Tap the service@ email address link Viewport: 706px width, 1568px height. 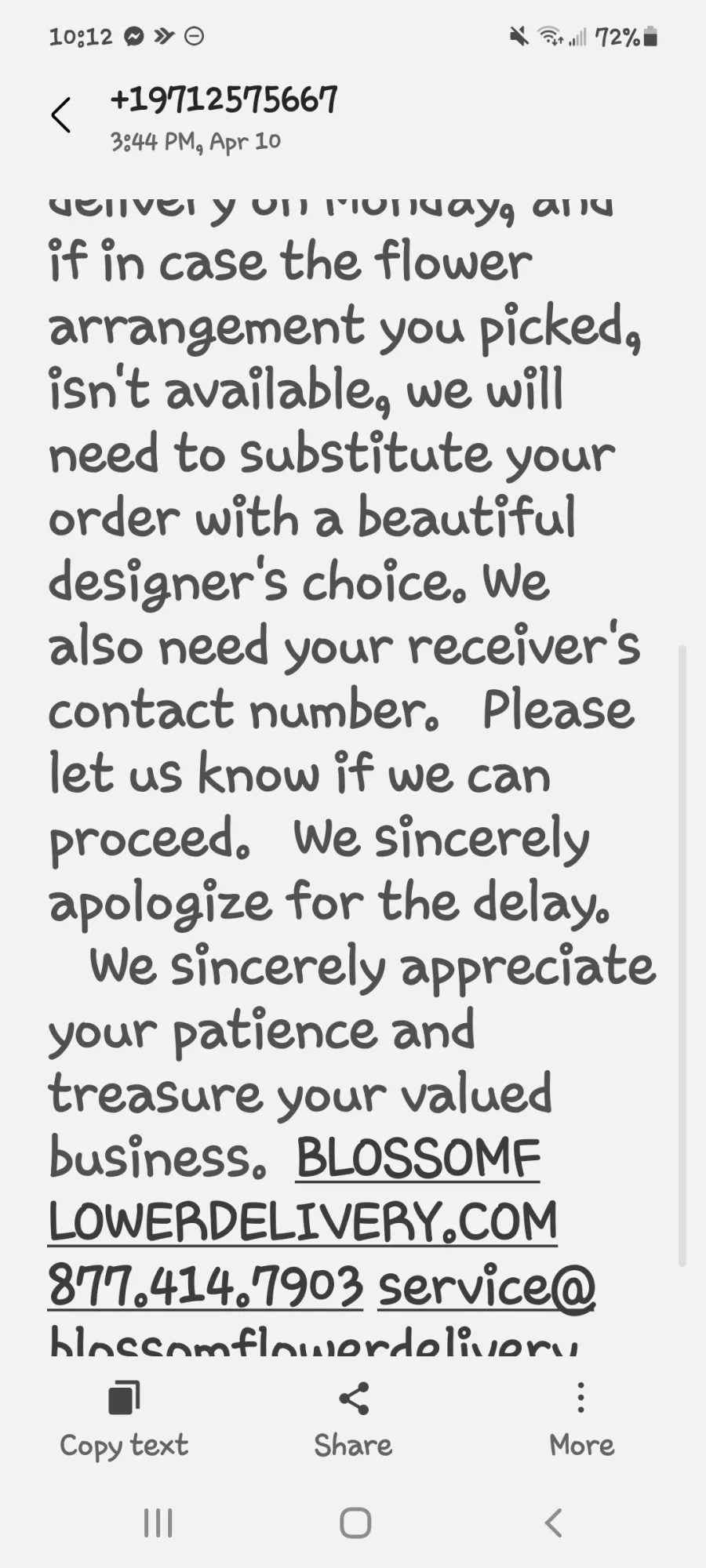coord(486,1287)
